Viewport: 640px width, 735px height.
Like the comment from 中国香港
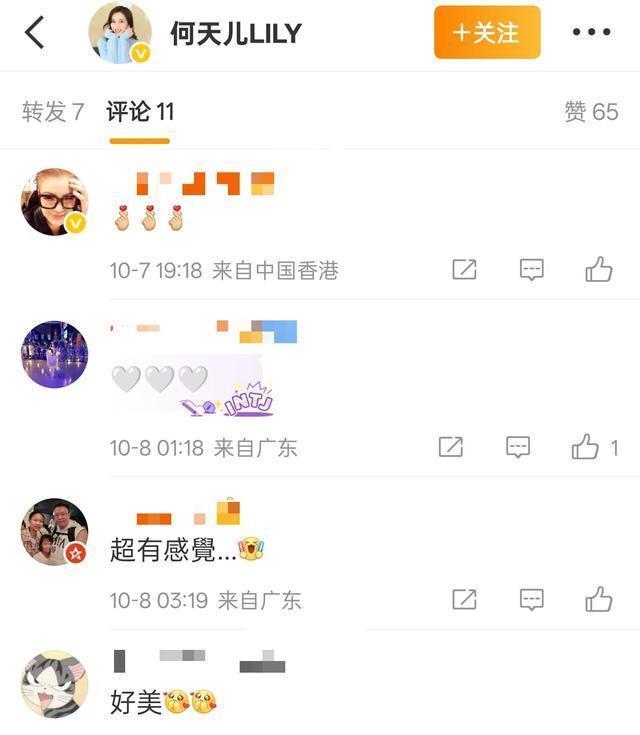(x=598, y=269)
